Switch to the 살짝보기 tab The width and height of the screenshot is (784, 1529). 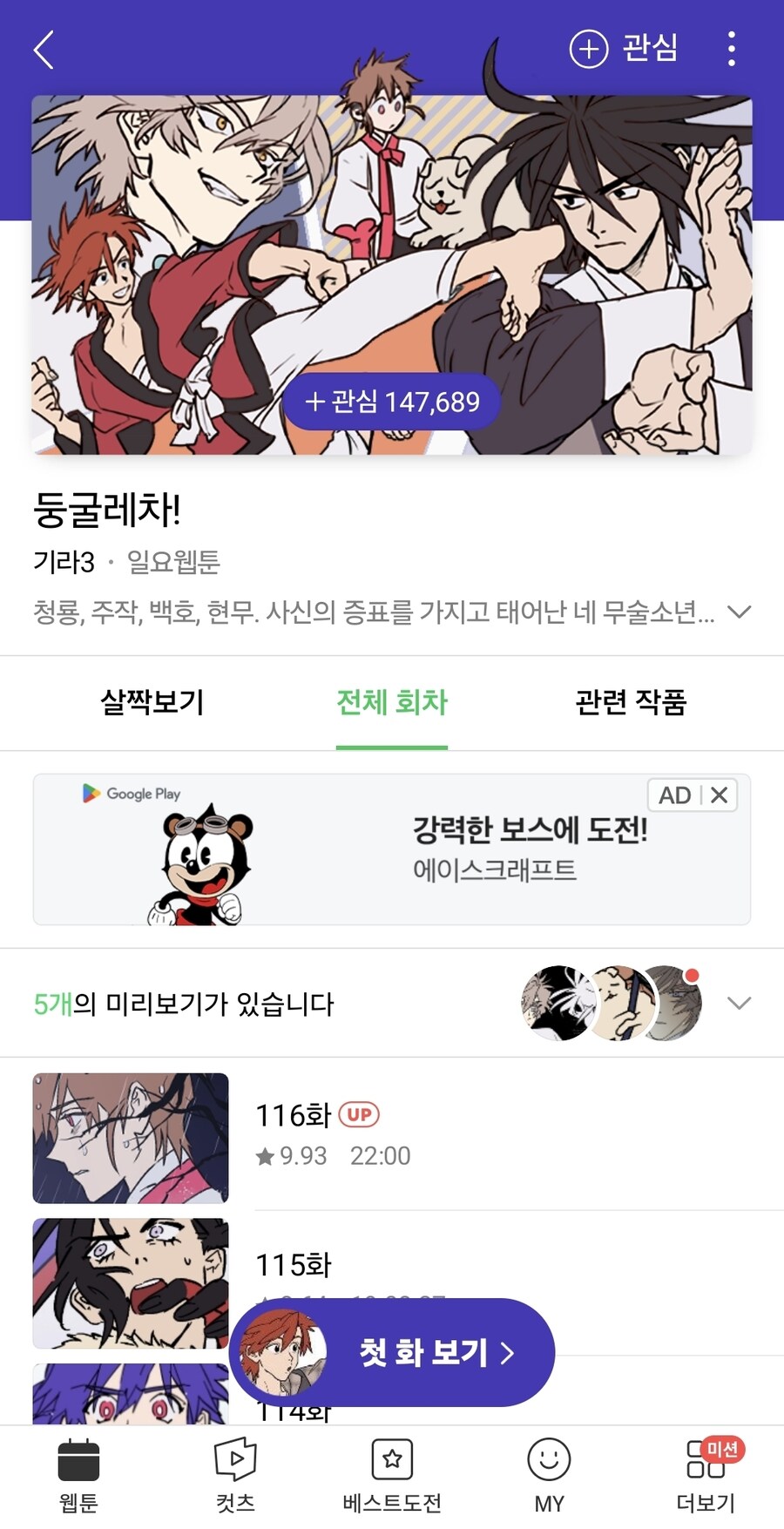(x=152, y=702)
